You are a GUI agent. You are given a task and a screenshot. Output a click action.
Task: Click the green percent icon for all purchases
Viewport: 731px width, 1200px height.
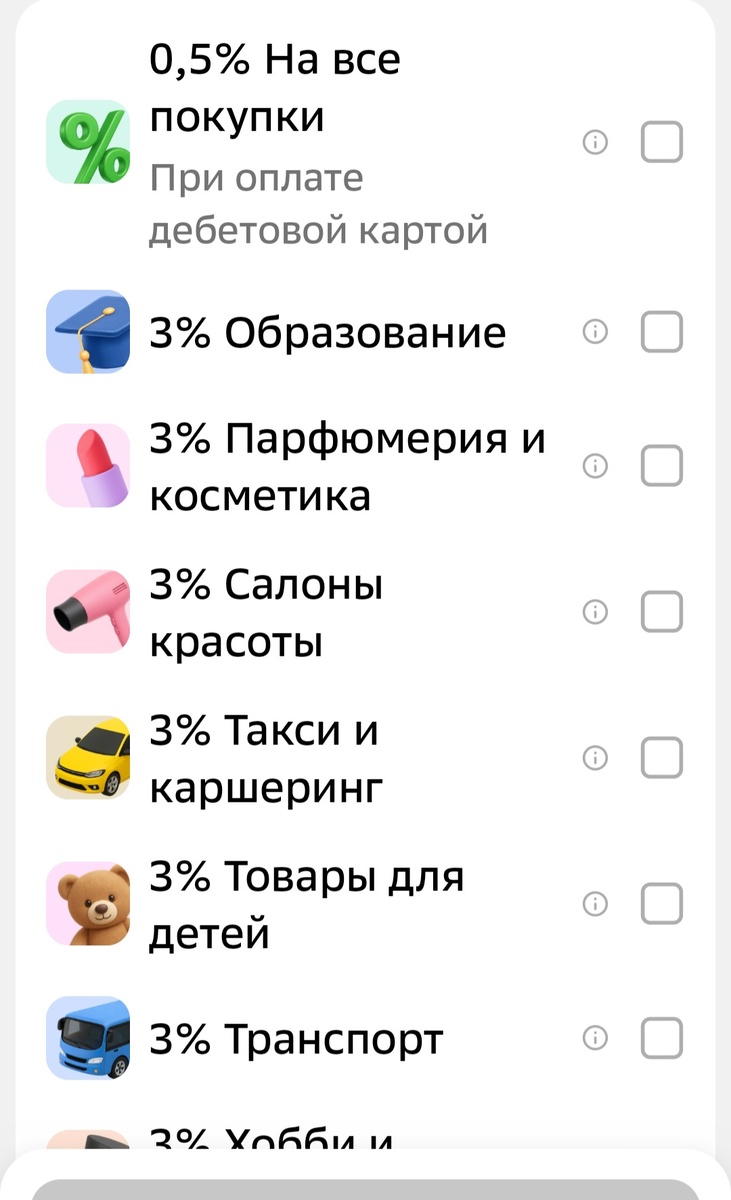click(88, 142)
